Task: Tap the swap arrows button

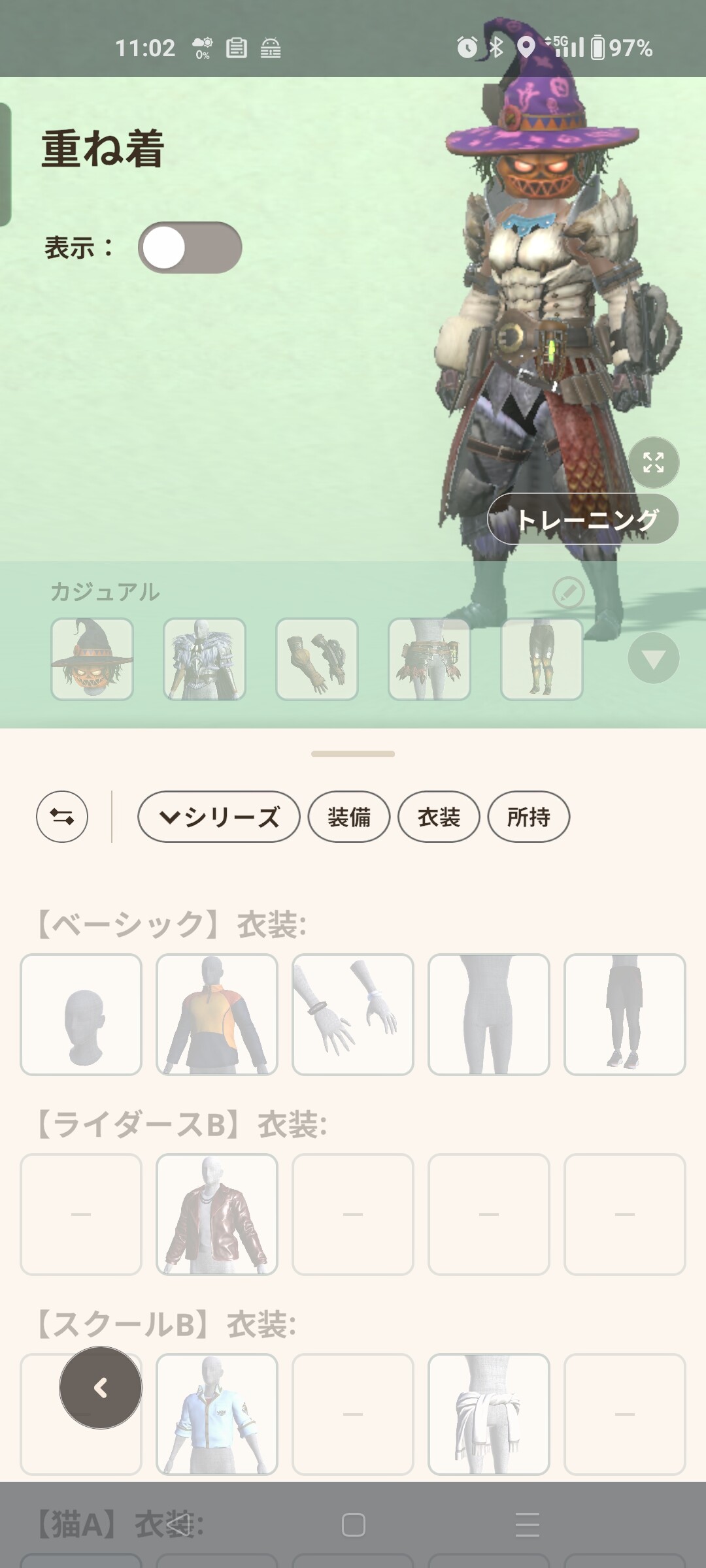Action: click(x=62, y=817)
